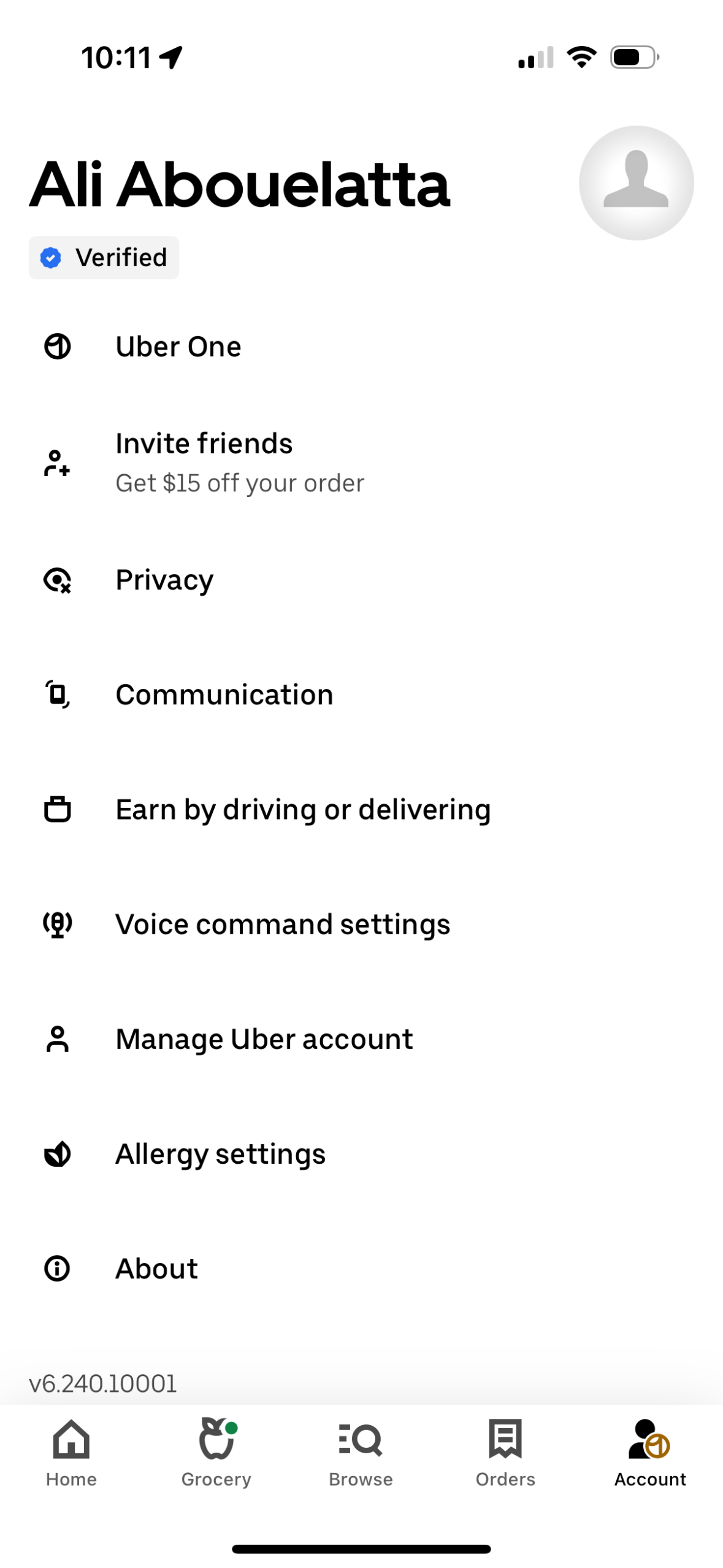Go to the Home tab
The width and height of the screenshot is (723, 1568).
point(71,1457)
